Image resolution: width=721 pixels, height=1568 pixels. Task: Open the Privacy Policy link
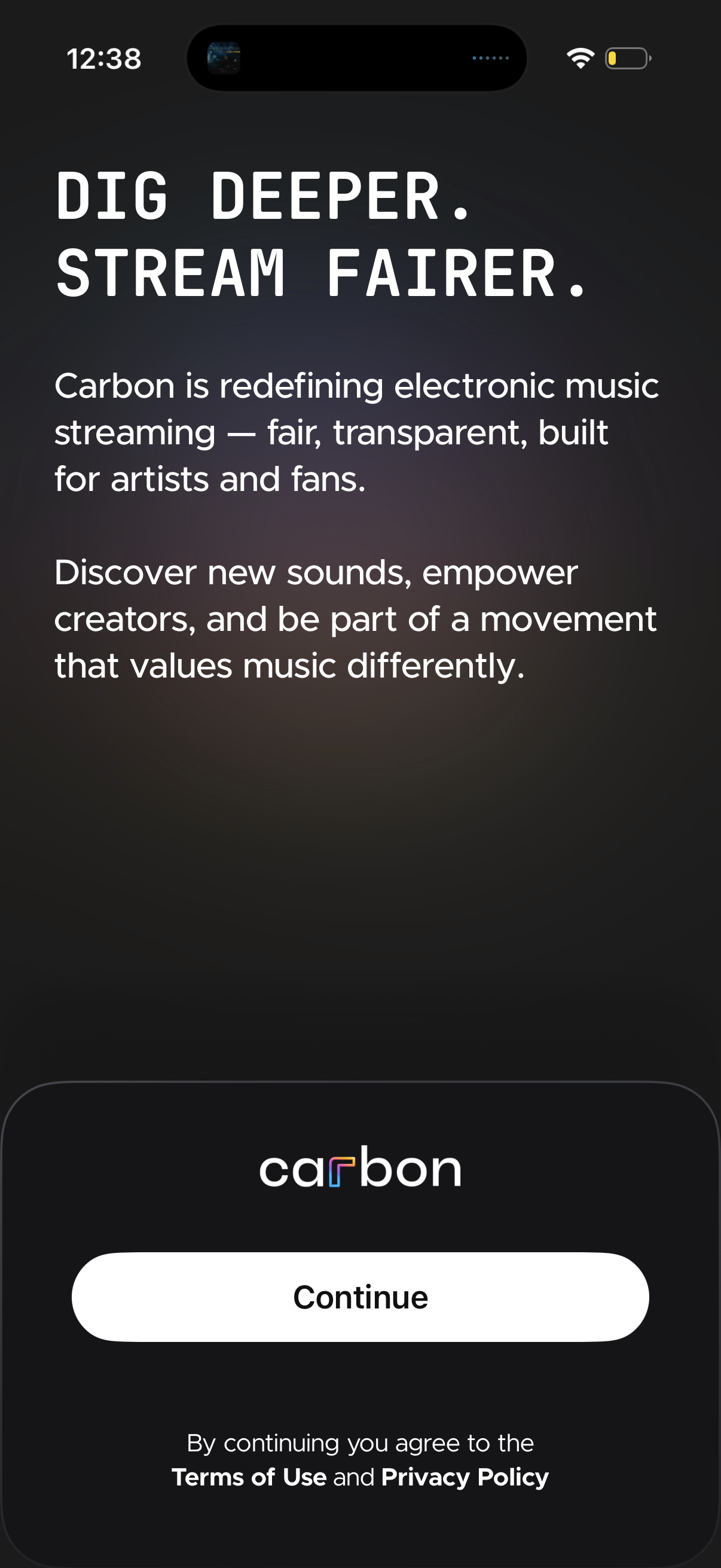coord(465,1477)
